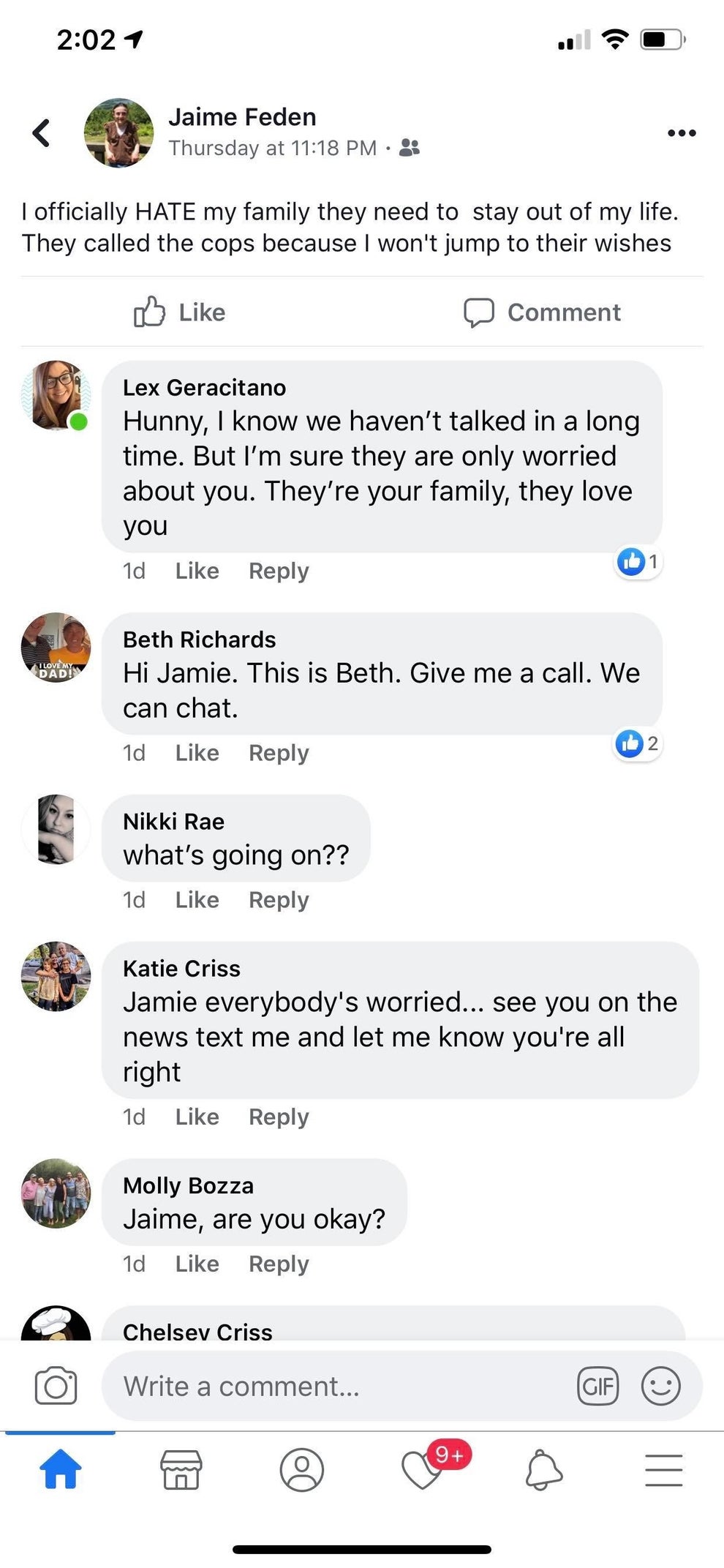
Task: Switch to the Marketplace tab
Action: 181,1469
